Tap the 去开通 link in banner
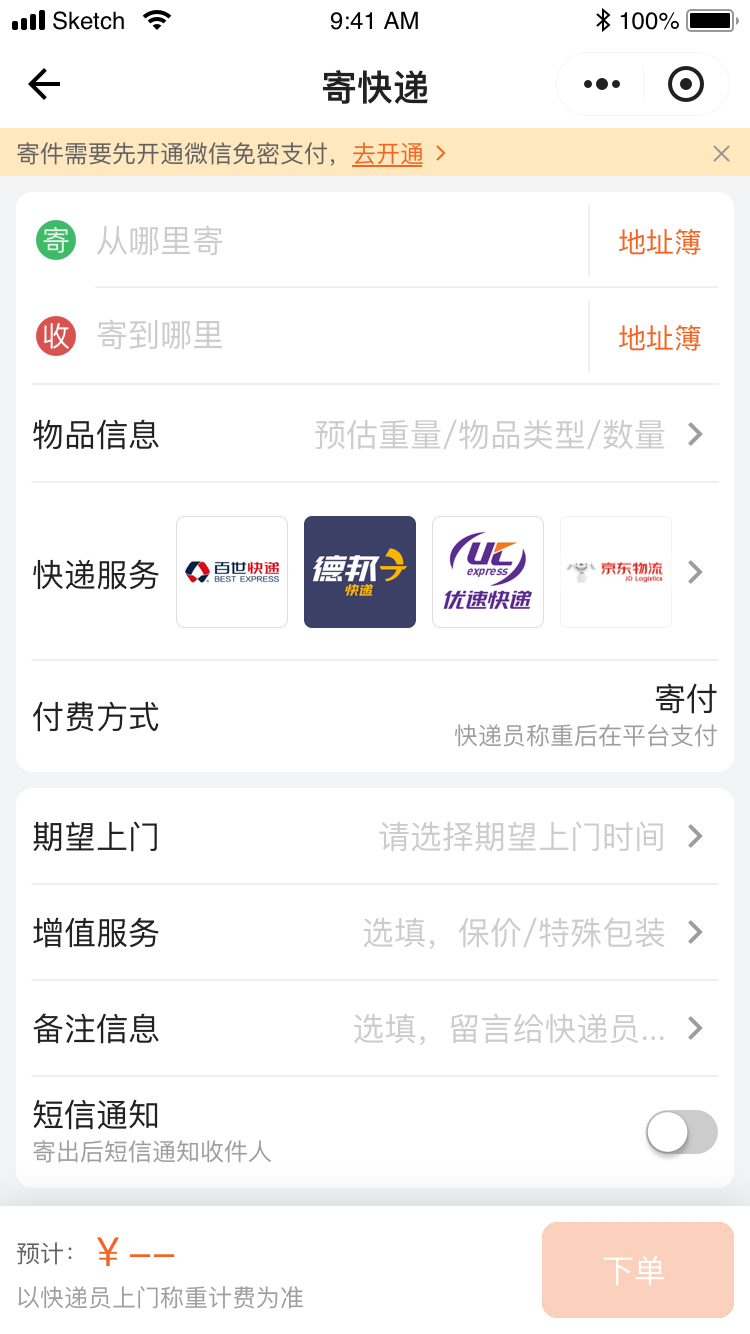 (x=387, y=154)
